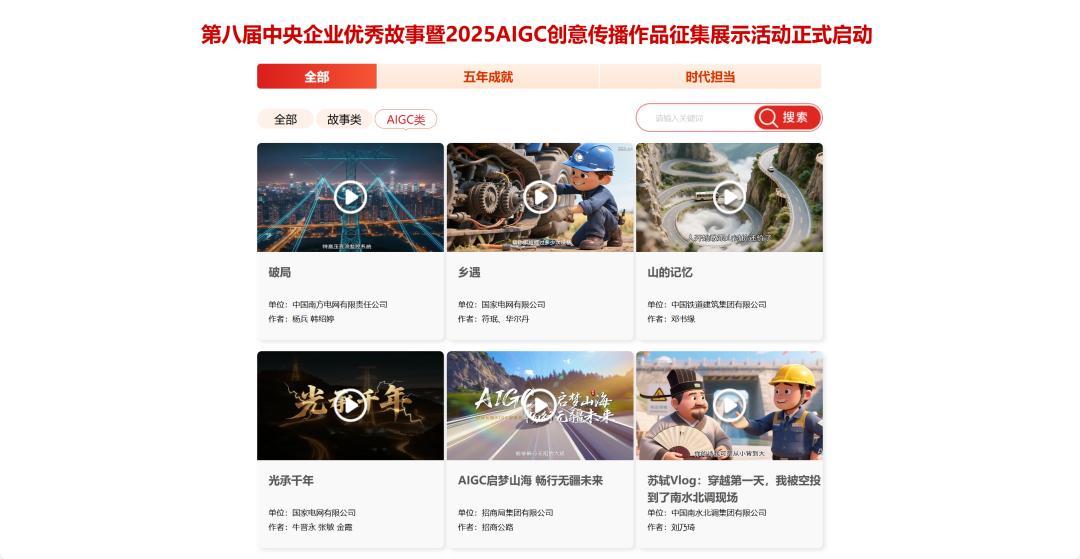Select the 全部 category chip

[285, 119]
